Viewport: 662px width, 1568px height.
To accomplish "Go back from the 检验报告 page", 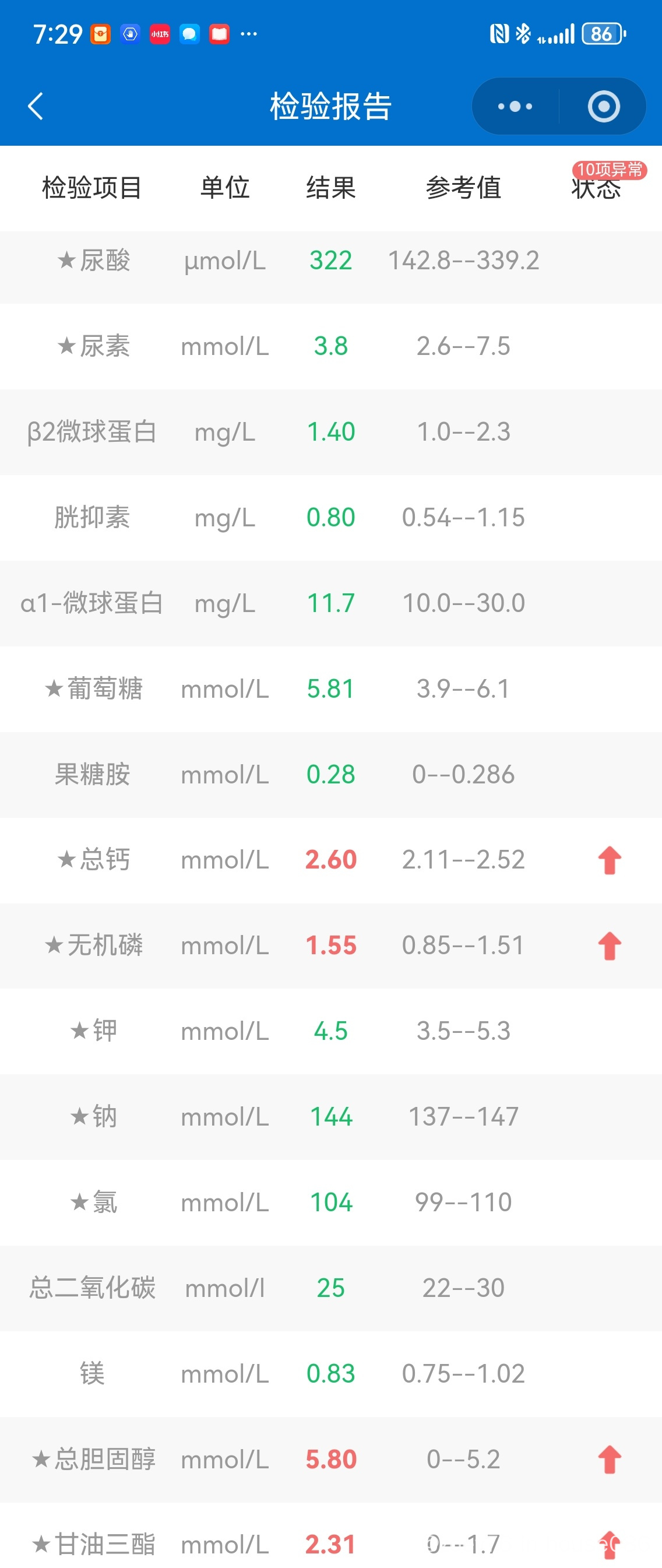I will click(36, 107).
